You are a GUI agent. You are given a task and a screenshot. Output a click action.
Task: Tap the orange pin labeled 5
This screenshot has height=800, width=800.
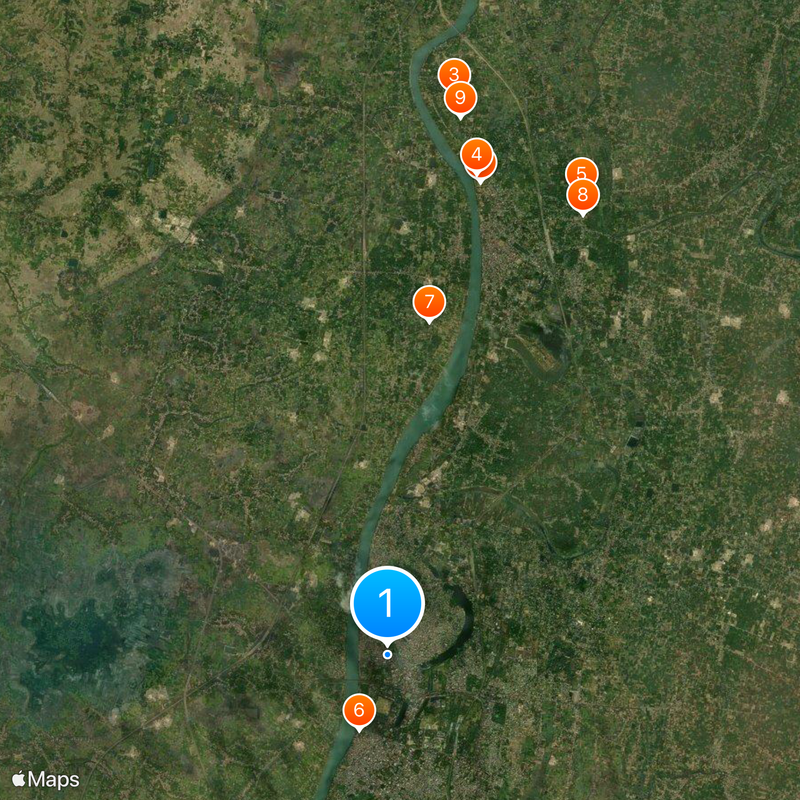coord(581,172)
